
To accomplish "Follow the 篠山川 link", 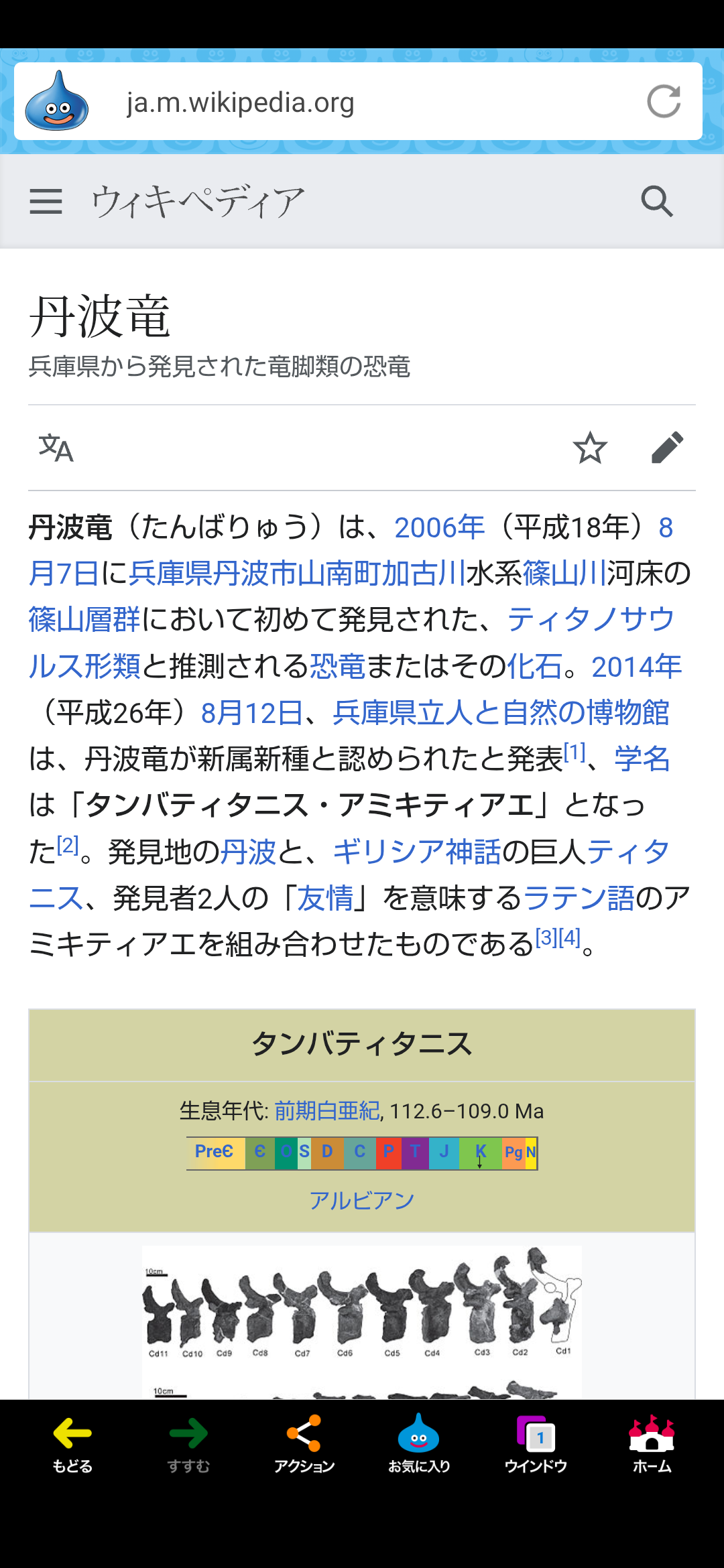I will pyautogui.click(x=564, y=574).
